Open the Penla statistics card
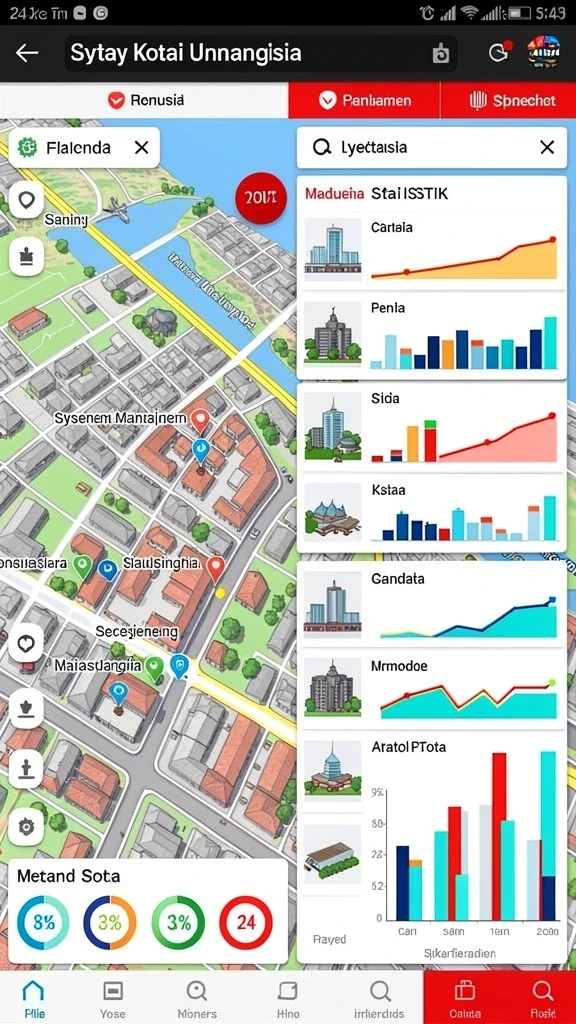 [432, 335]
